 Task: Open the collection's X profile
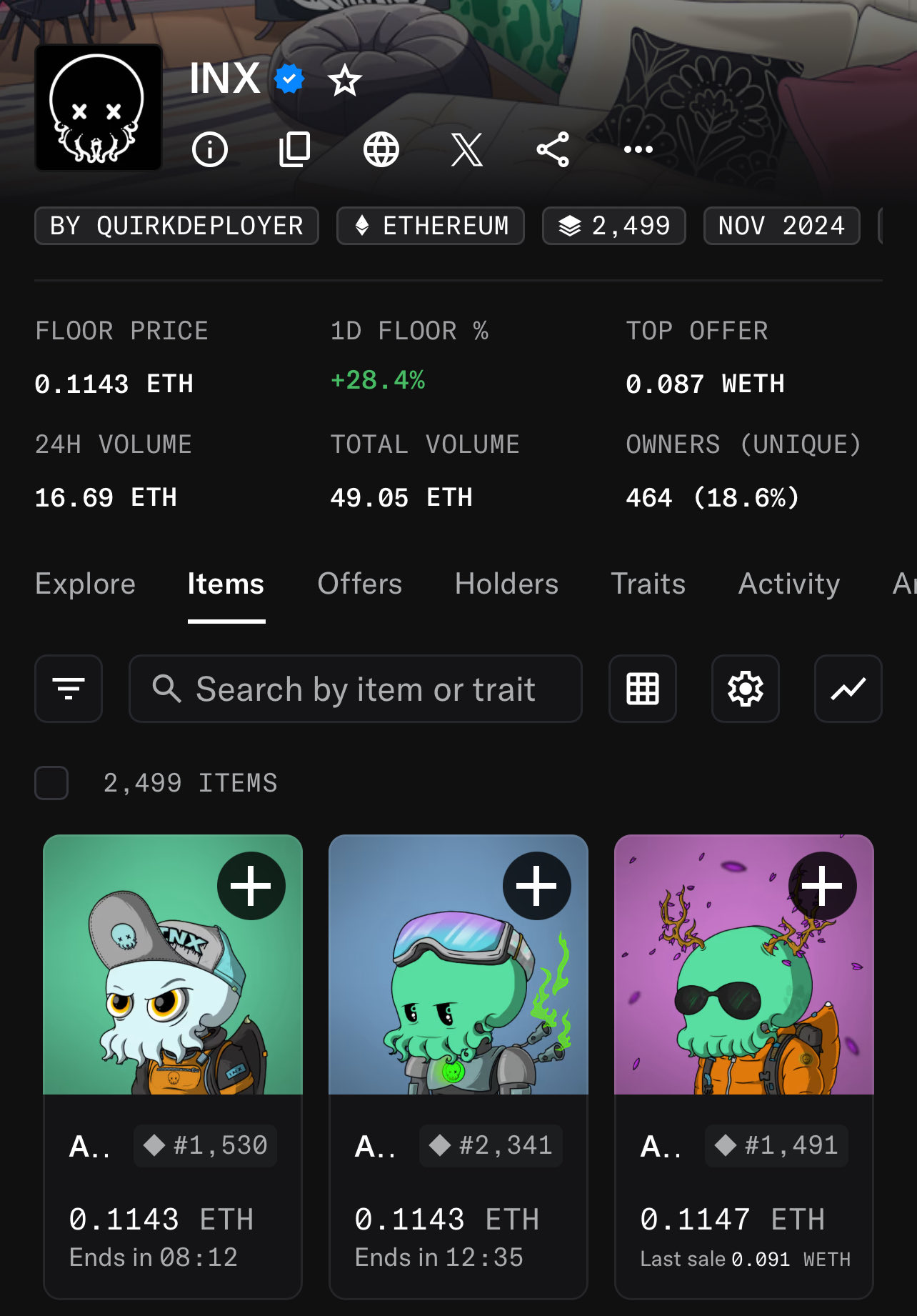coord(467,149)
